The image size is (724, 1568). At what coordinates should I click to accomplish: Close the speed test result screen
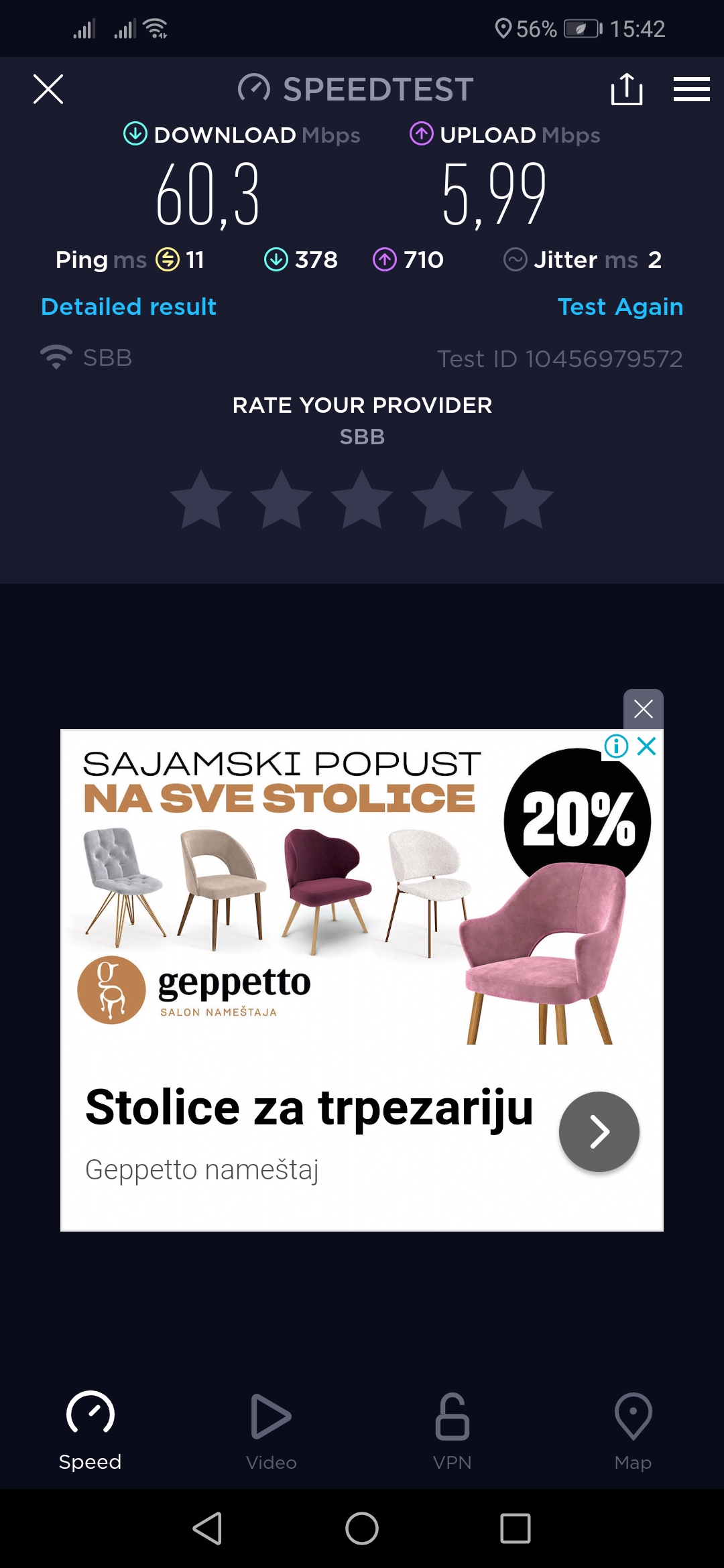[x=48, y=89]
